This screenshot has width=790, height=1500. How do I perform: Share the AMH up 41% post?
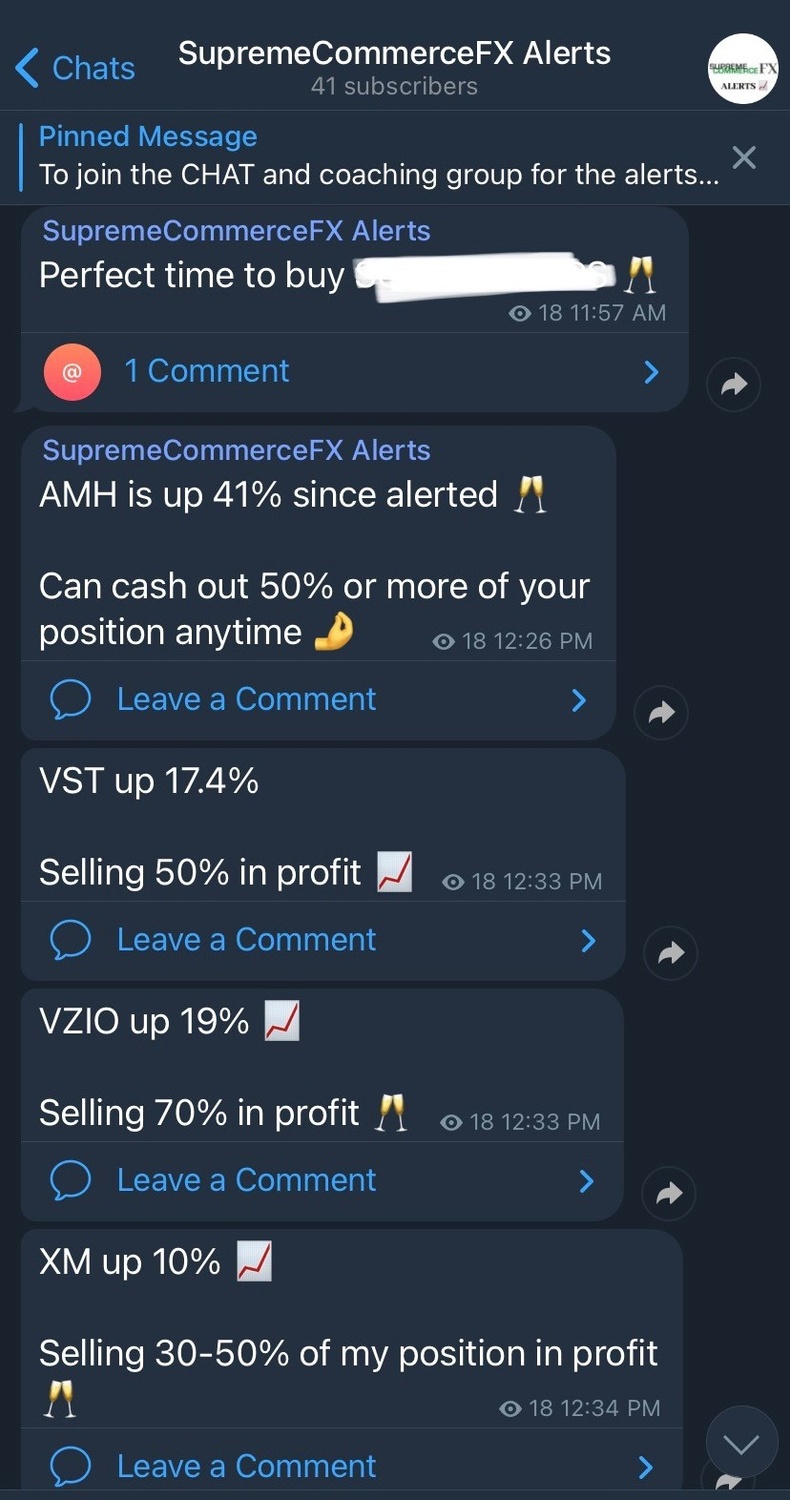coord(661,712)
